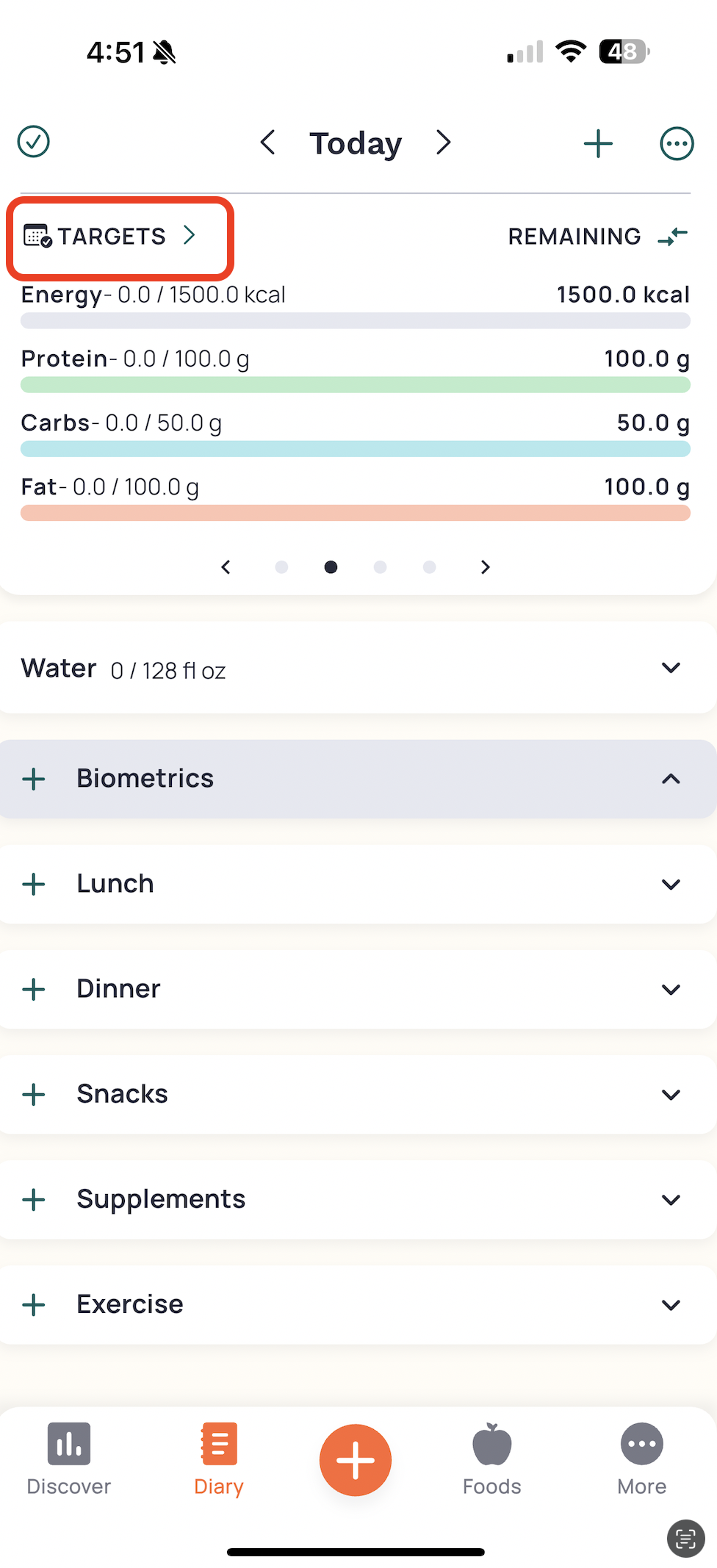Collapse the Biometrics section
The height and width of the screenshot is (1568, 717).
[x=671, y=779]
